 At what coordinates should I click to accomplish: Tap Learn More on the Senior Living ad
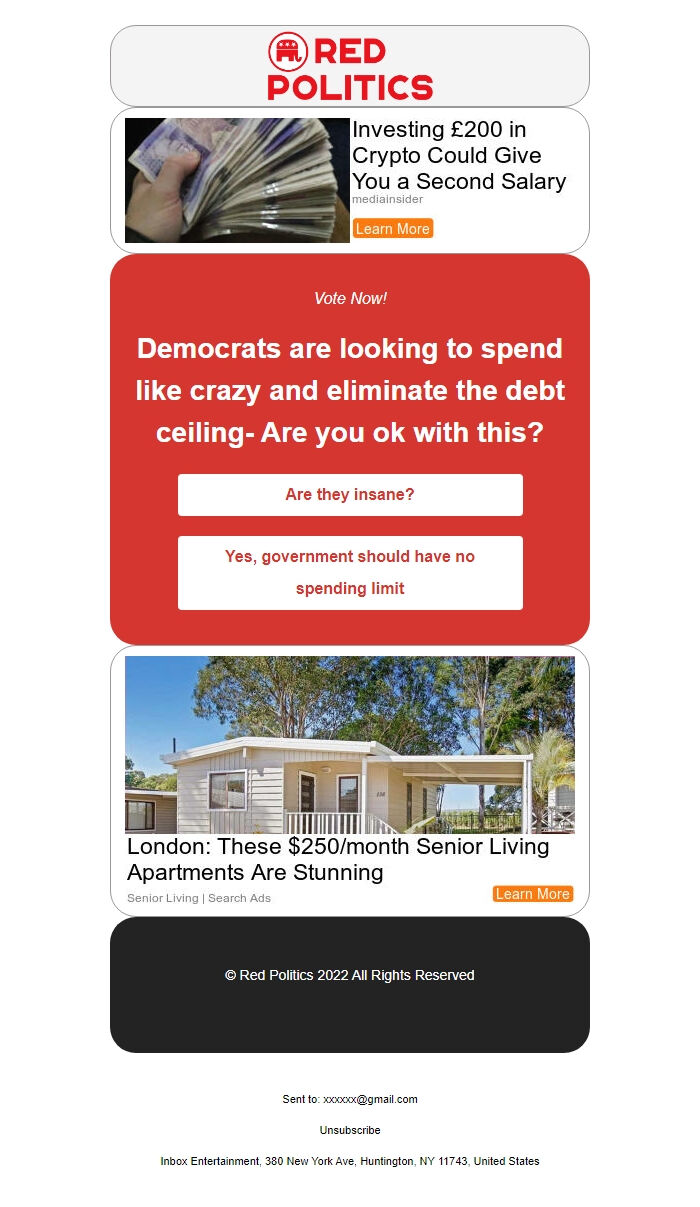(x=532, y=894)
